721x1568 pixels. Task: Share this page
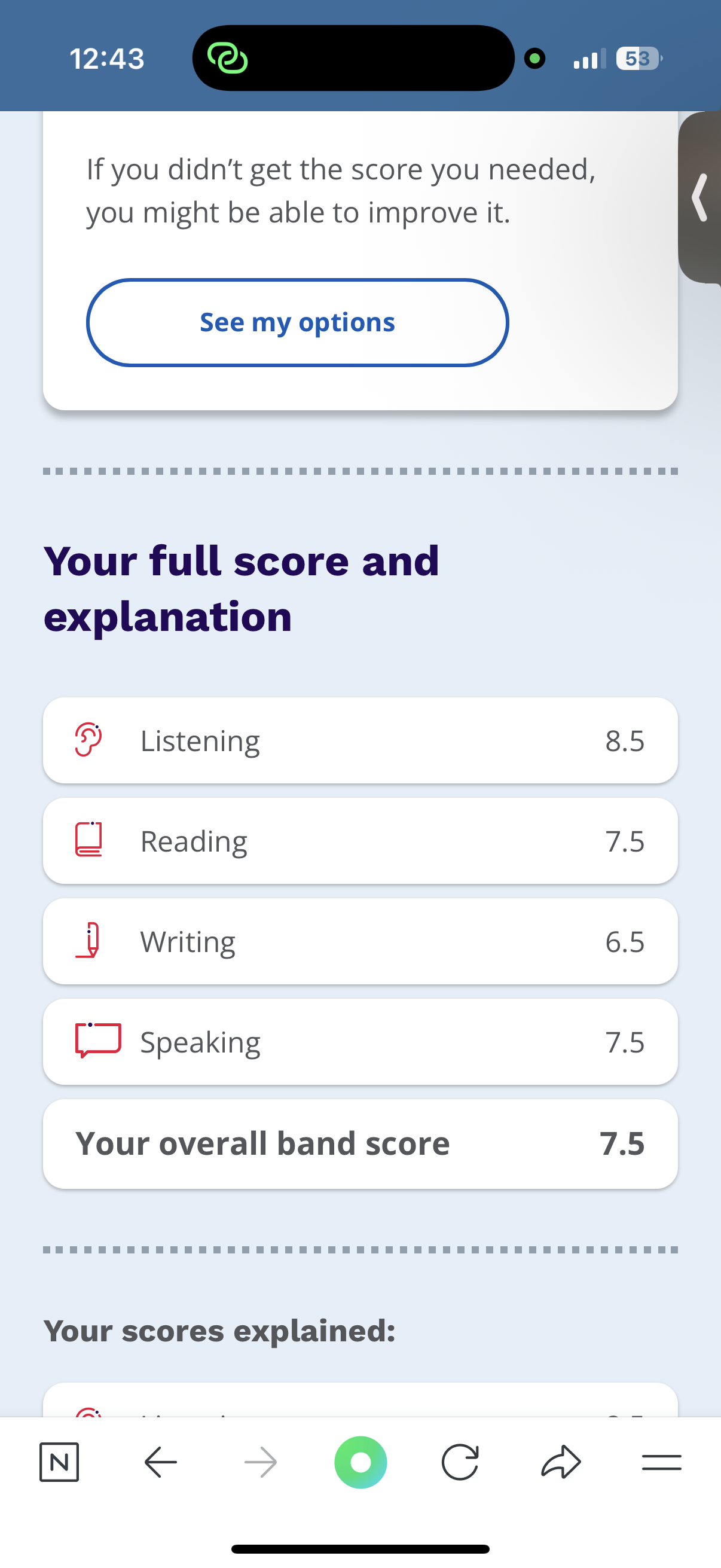(561, 1462)
